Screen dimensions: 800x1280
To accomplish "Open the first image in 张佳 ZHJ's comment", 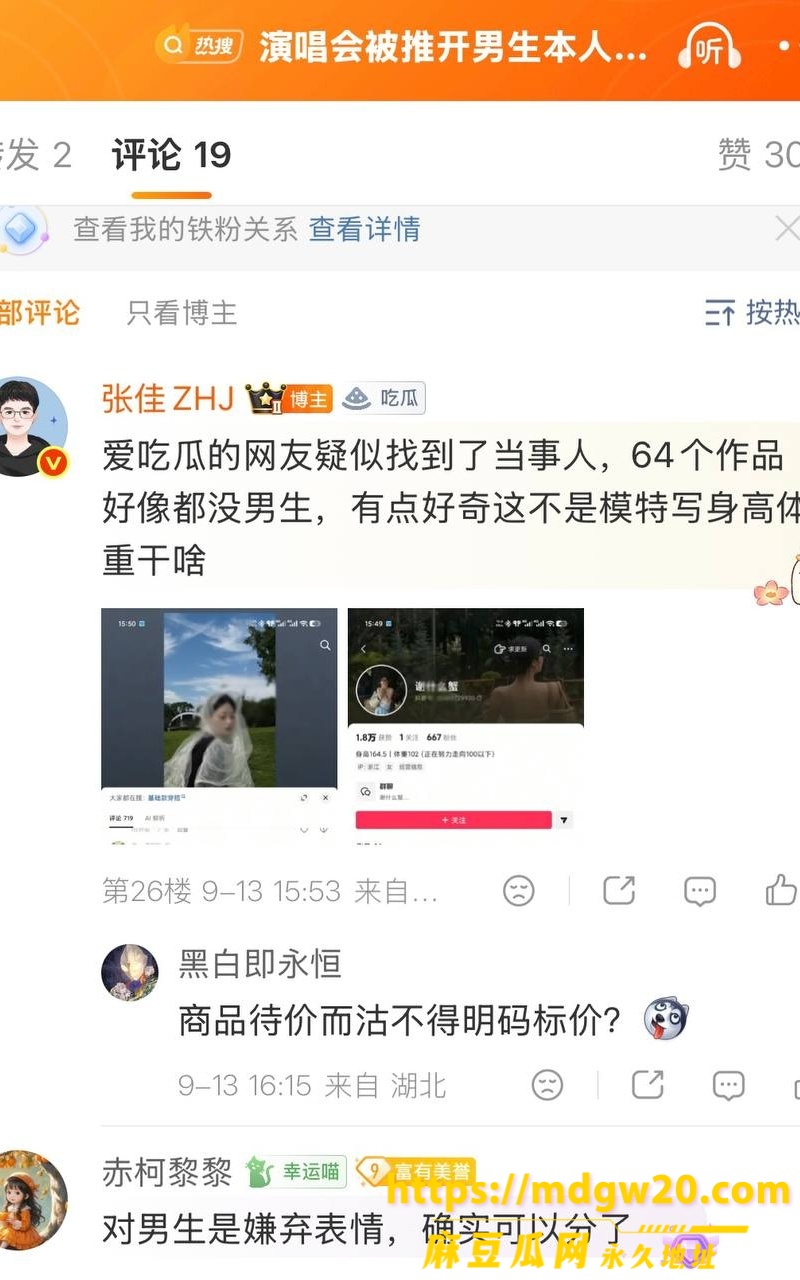I will [219, 726].
